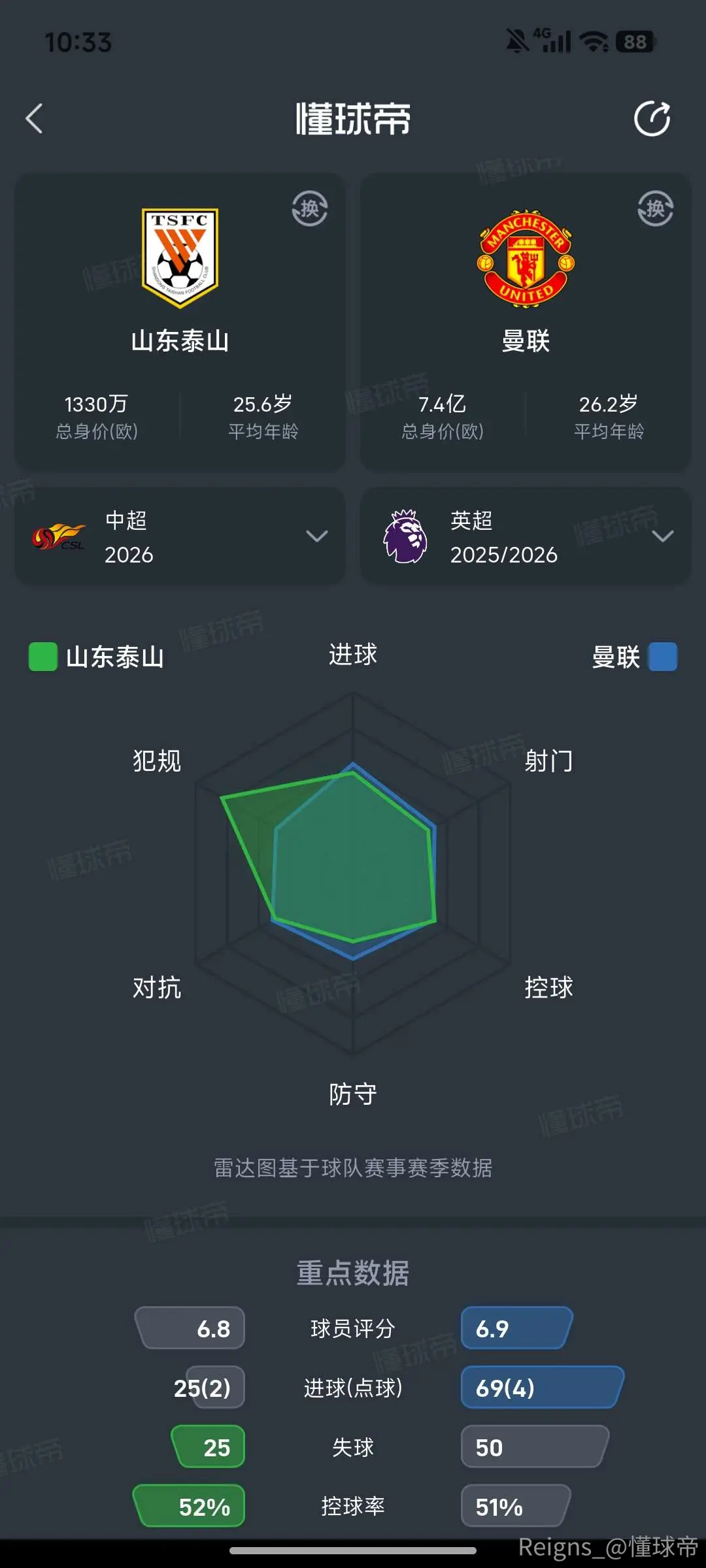The image size is (706, 1568).
Task: Tap the share icon in the header
Action: (652, 119)
